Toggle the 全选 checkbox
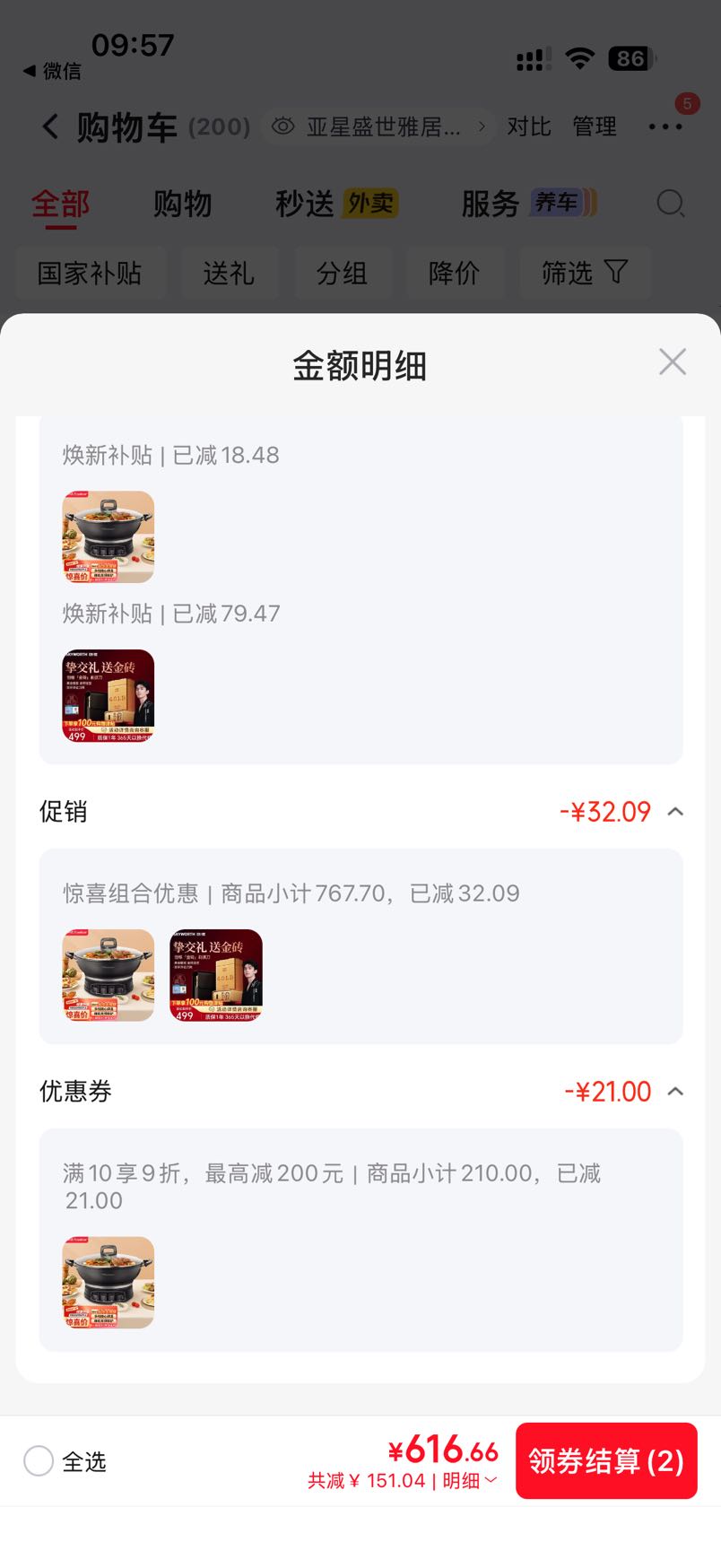The image size is (721, 1568). click(x=39, y=1461)
